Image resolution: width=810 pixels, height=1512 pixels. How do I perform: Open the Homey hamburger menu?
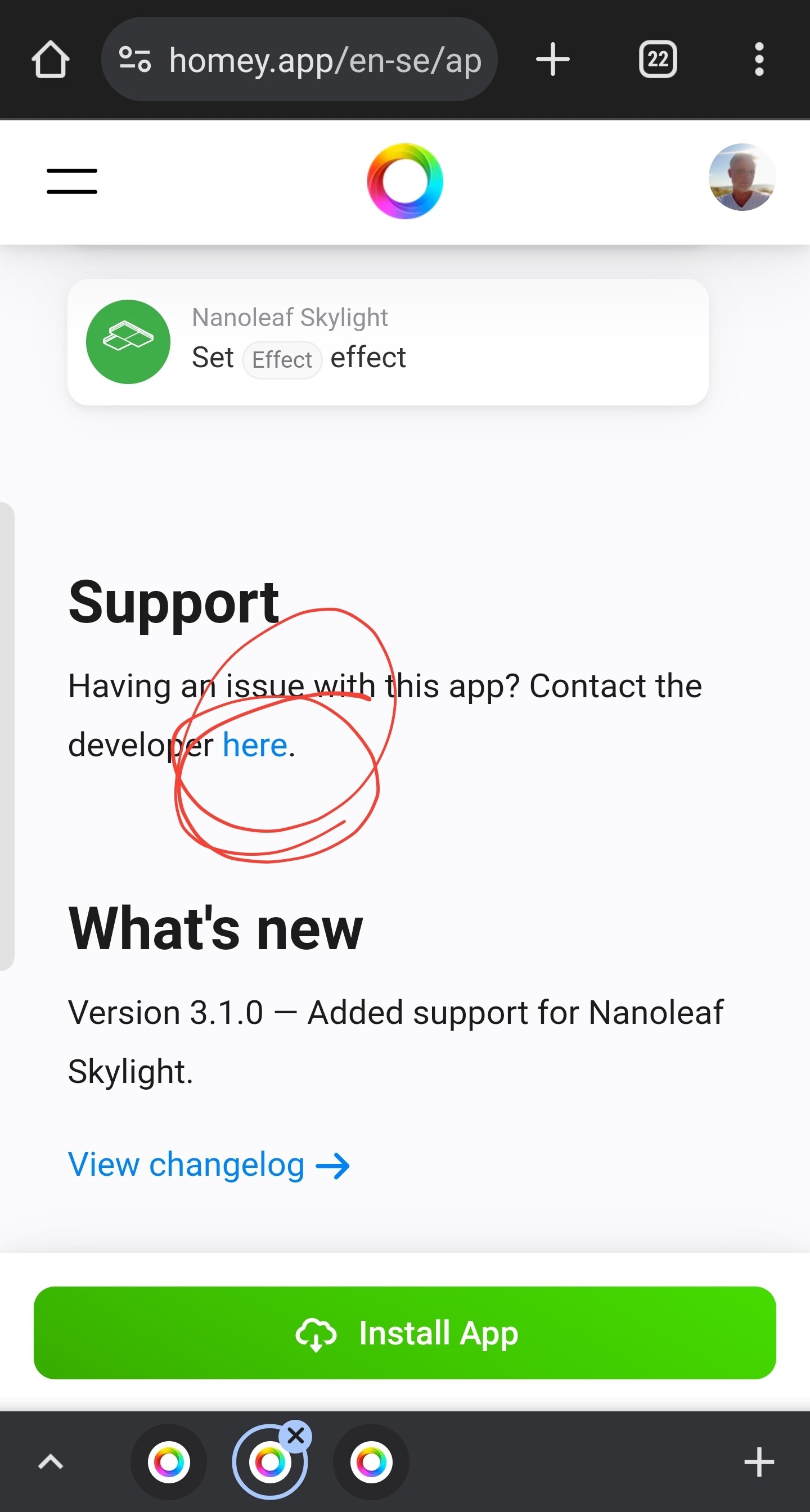click(72, 182)
